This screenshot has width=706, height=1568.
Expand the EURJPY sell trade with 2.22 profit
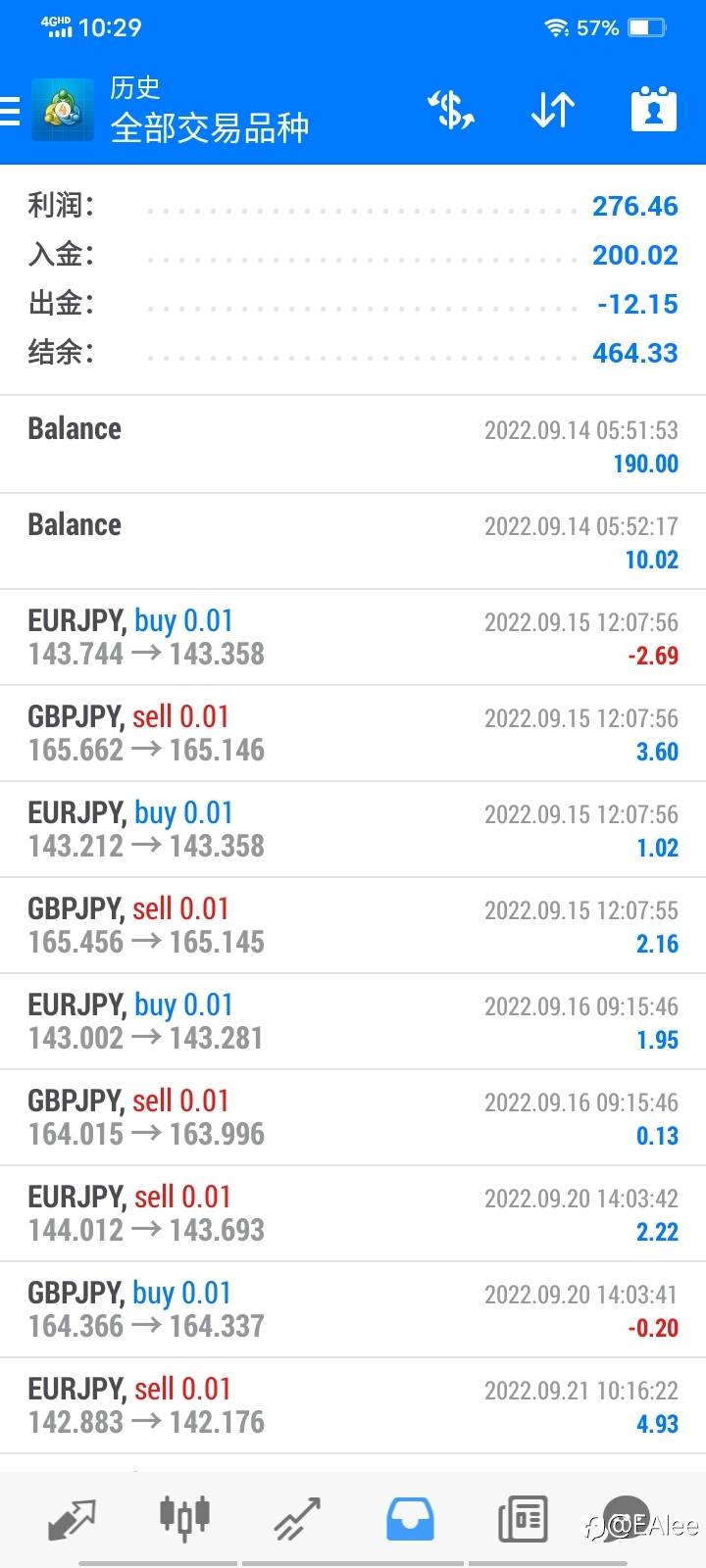click(x=353, y=1213)
